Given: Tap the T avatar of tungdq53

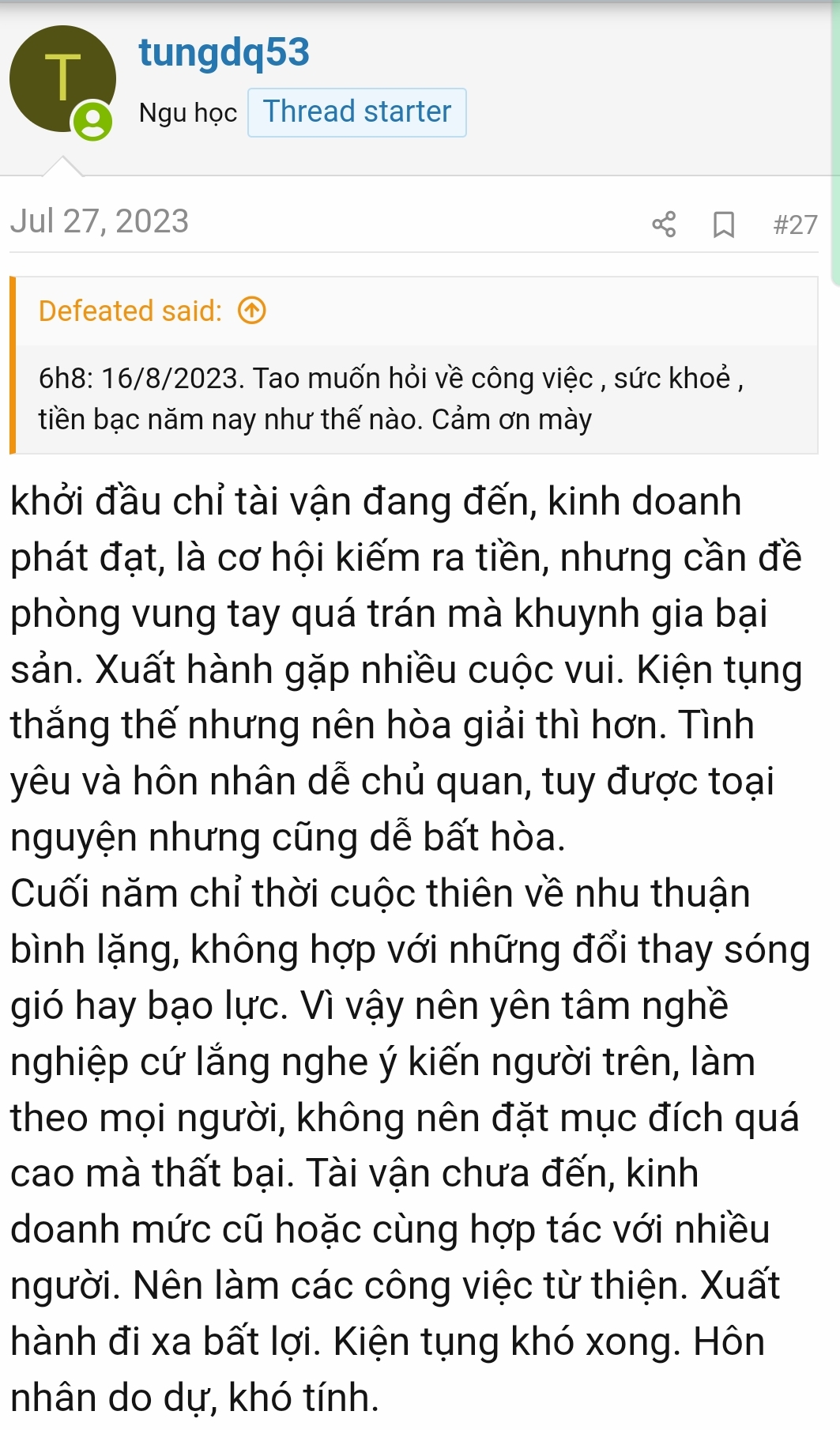Looking at the screenshot, I should [62, 79].
